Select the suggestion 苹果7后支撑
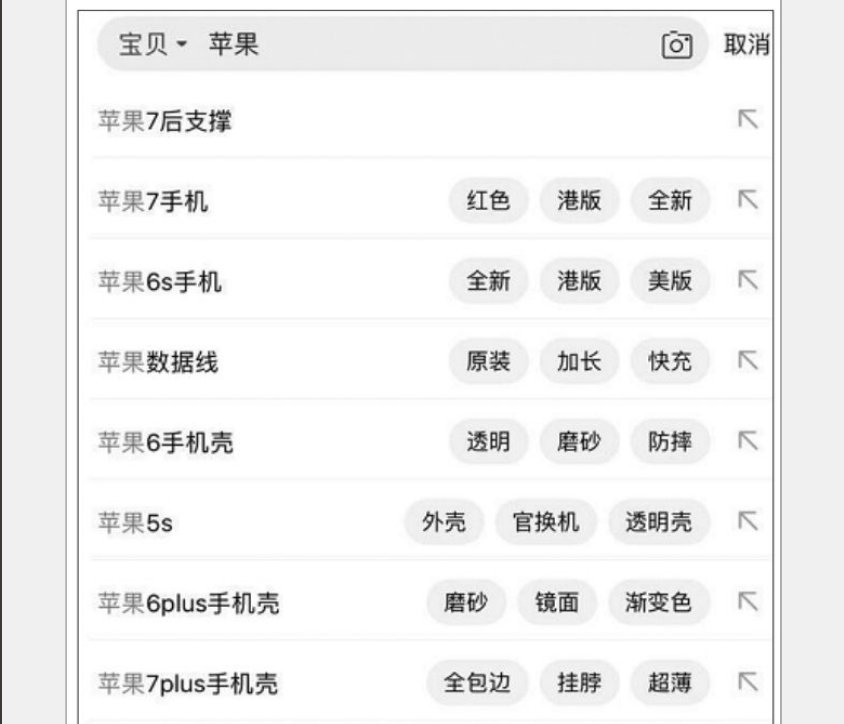 point(165,122)
